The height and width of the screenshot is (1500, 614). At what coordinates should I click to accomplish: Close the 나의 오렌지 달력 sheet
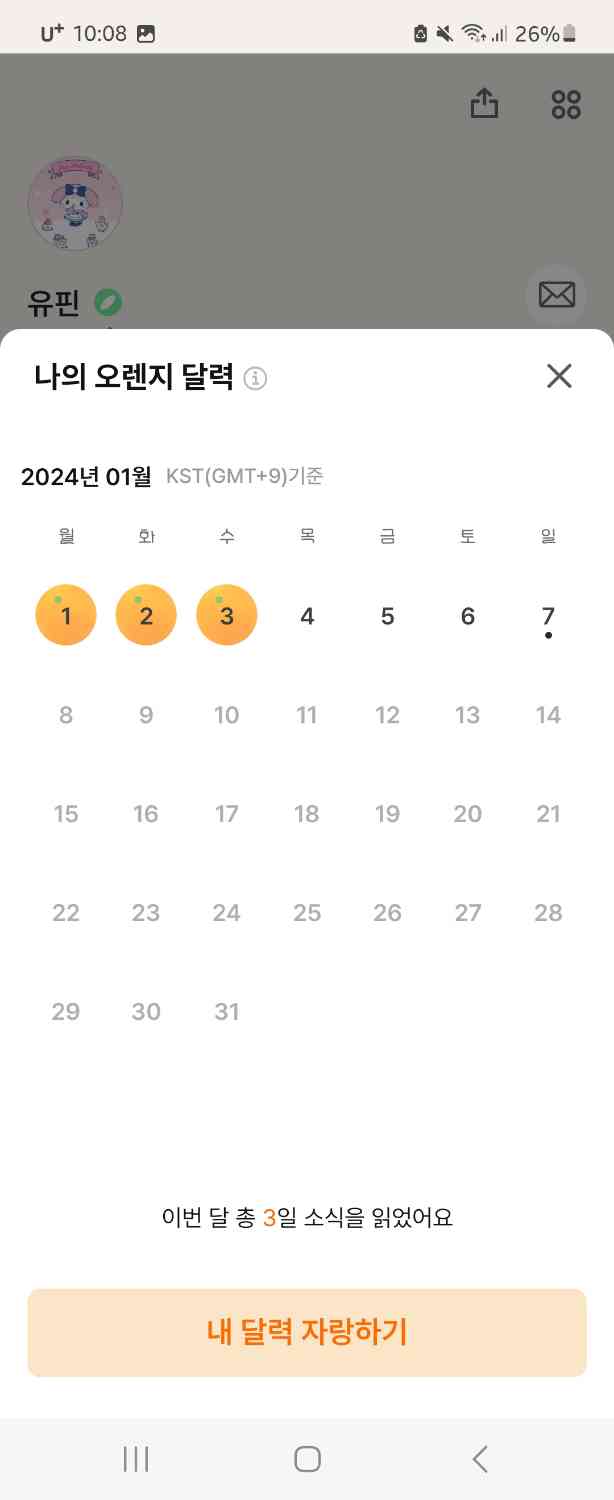coord(559,376)
